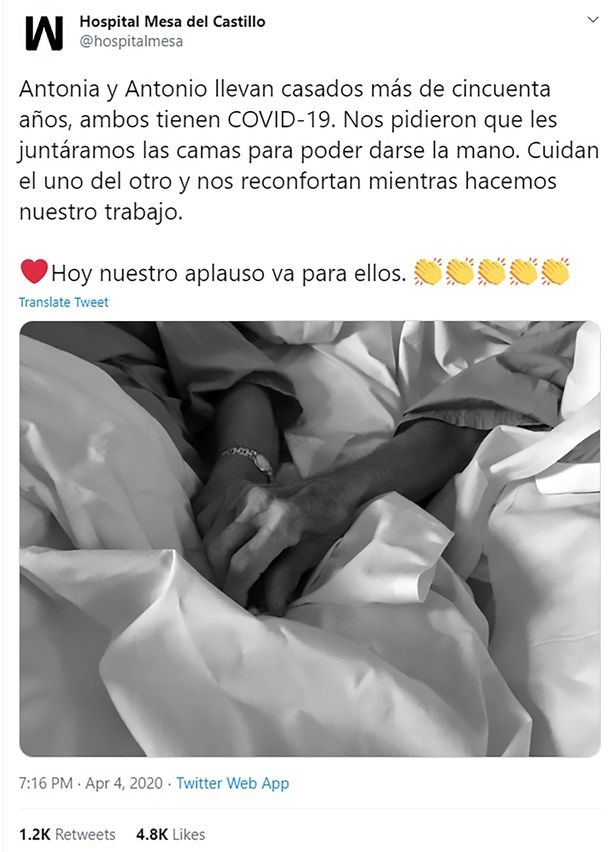Open the Twitter Web App source link
The width and height of the screenshot is (615, 852).
pyautogui.click(x=232, y=784)
